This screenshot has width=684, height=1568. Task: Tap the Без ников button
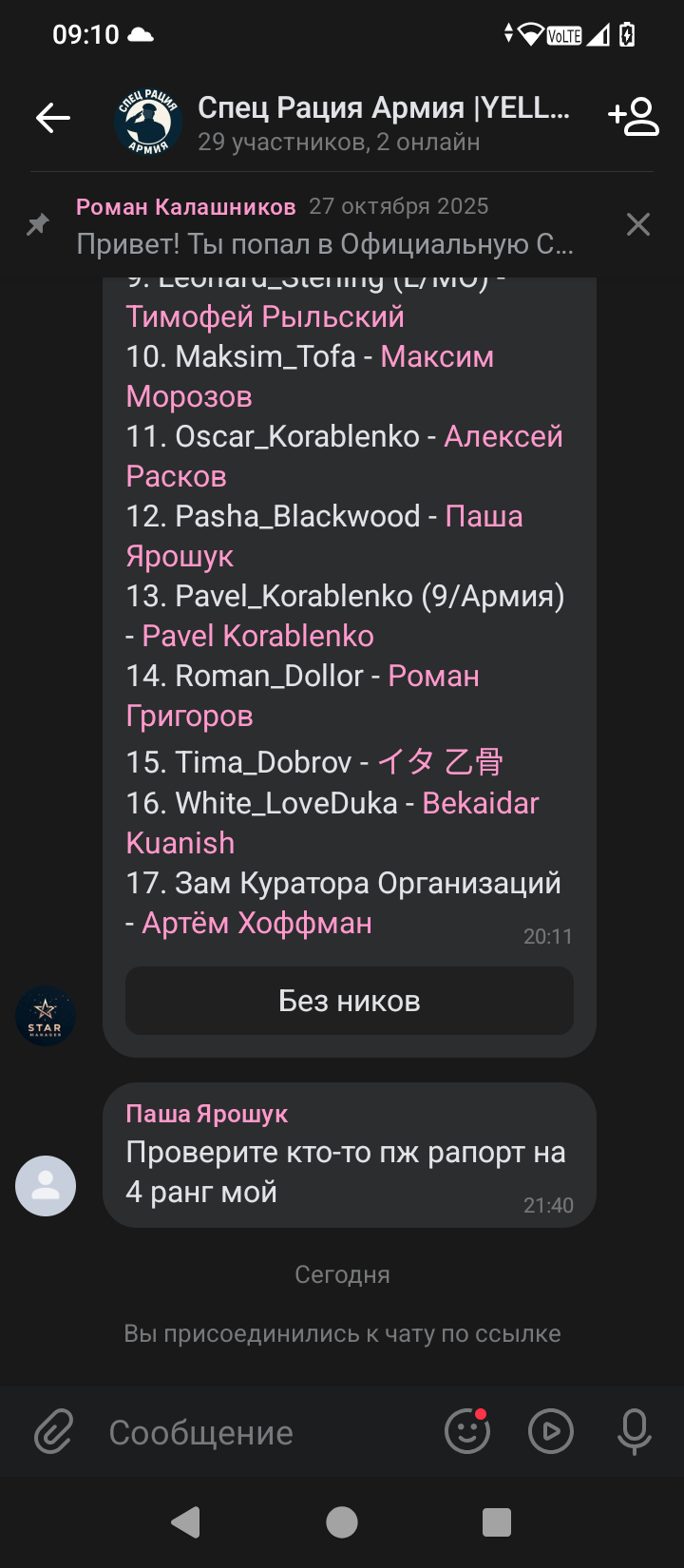click(349, 1001)
